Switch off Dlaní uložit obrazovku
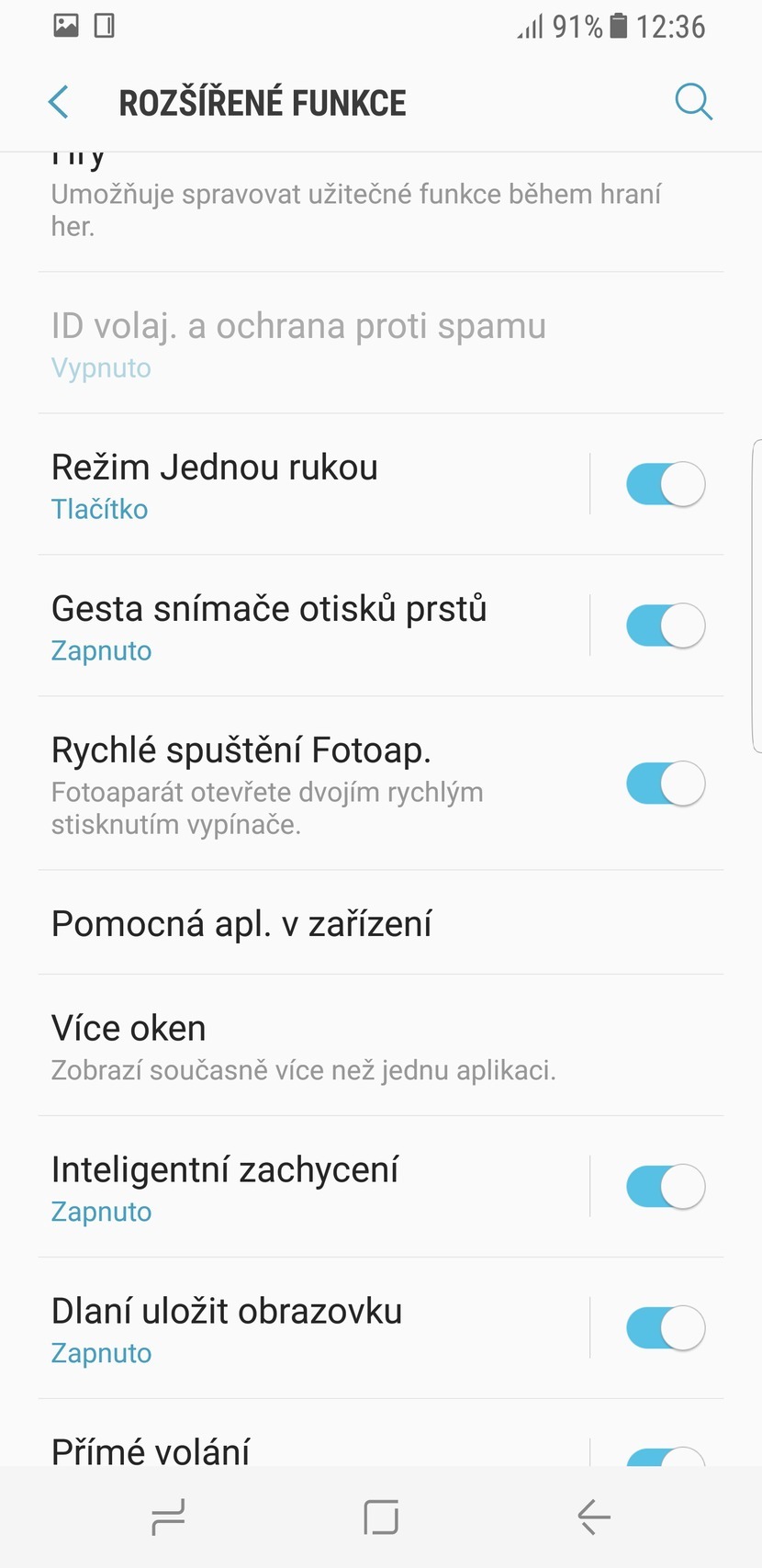Screen dimensions: 762x1568 click(x=664, y=1327)
